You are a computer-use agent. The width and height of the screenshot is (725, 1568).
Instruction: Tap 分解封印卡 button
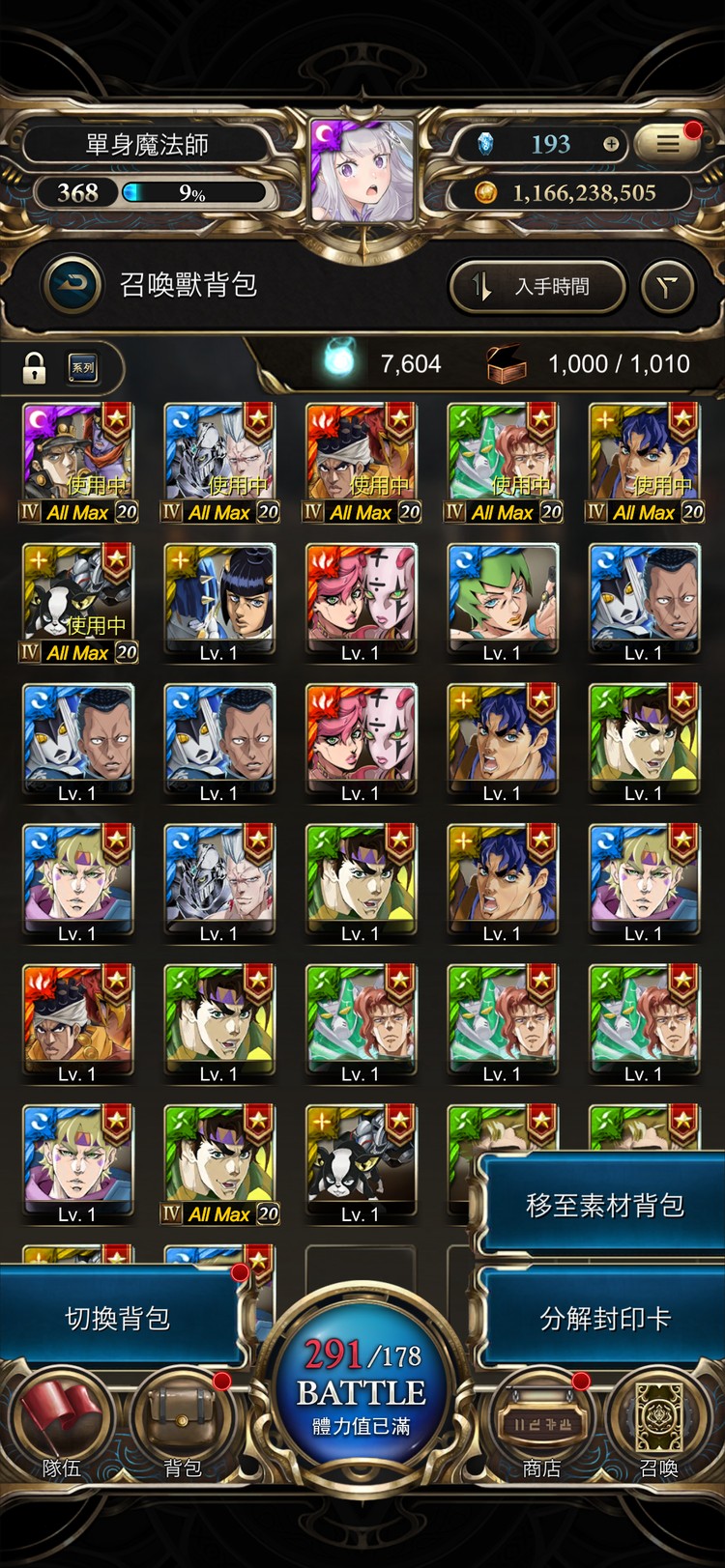coord(604,1319)
